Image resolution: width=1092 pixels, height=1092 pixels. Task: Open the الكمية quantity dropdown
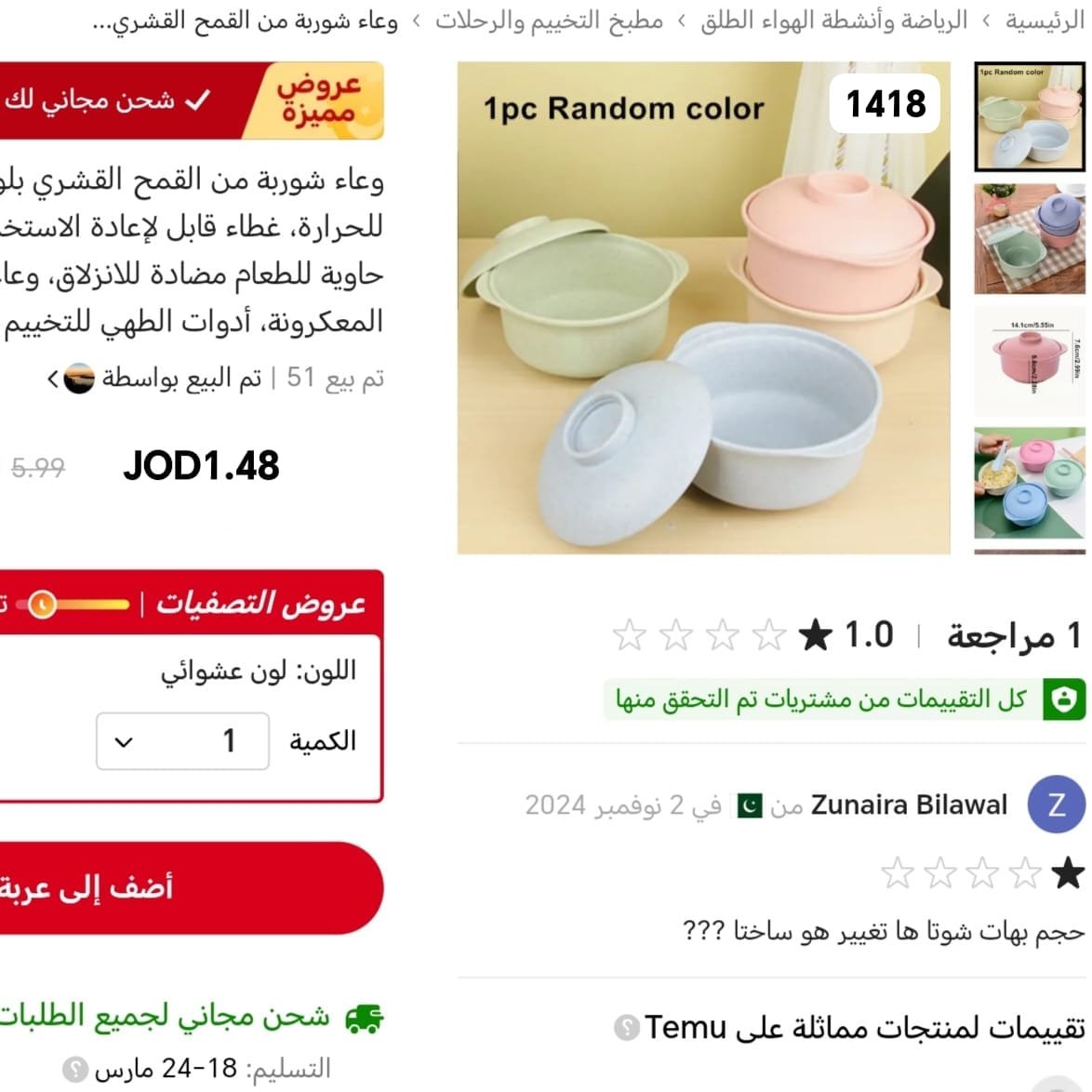[x=182, y=741]
